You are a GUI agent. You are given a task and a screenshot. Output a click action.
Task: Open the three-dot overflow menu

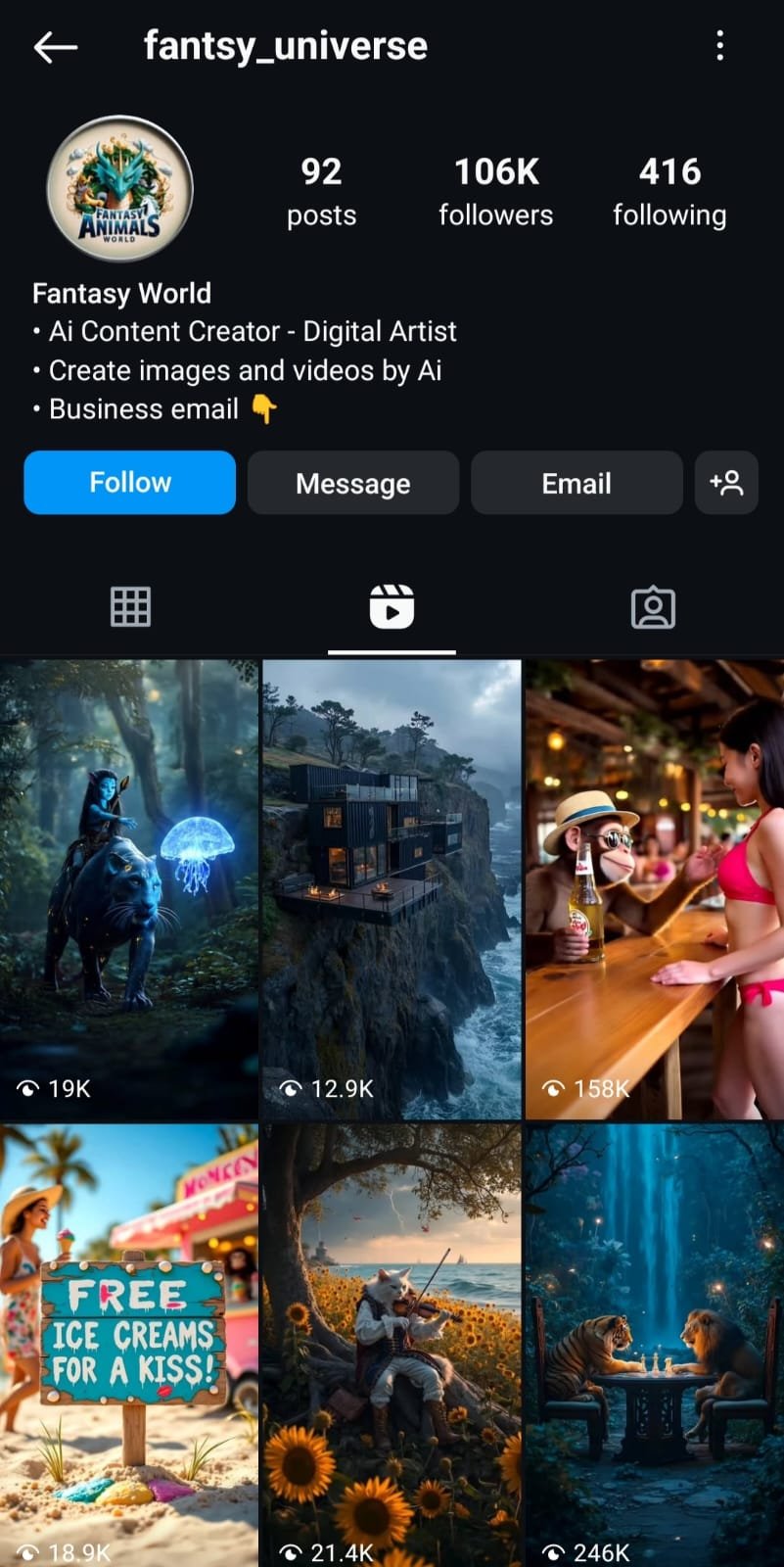point(719,45)
